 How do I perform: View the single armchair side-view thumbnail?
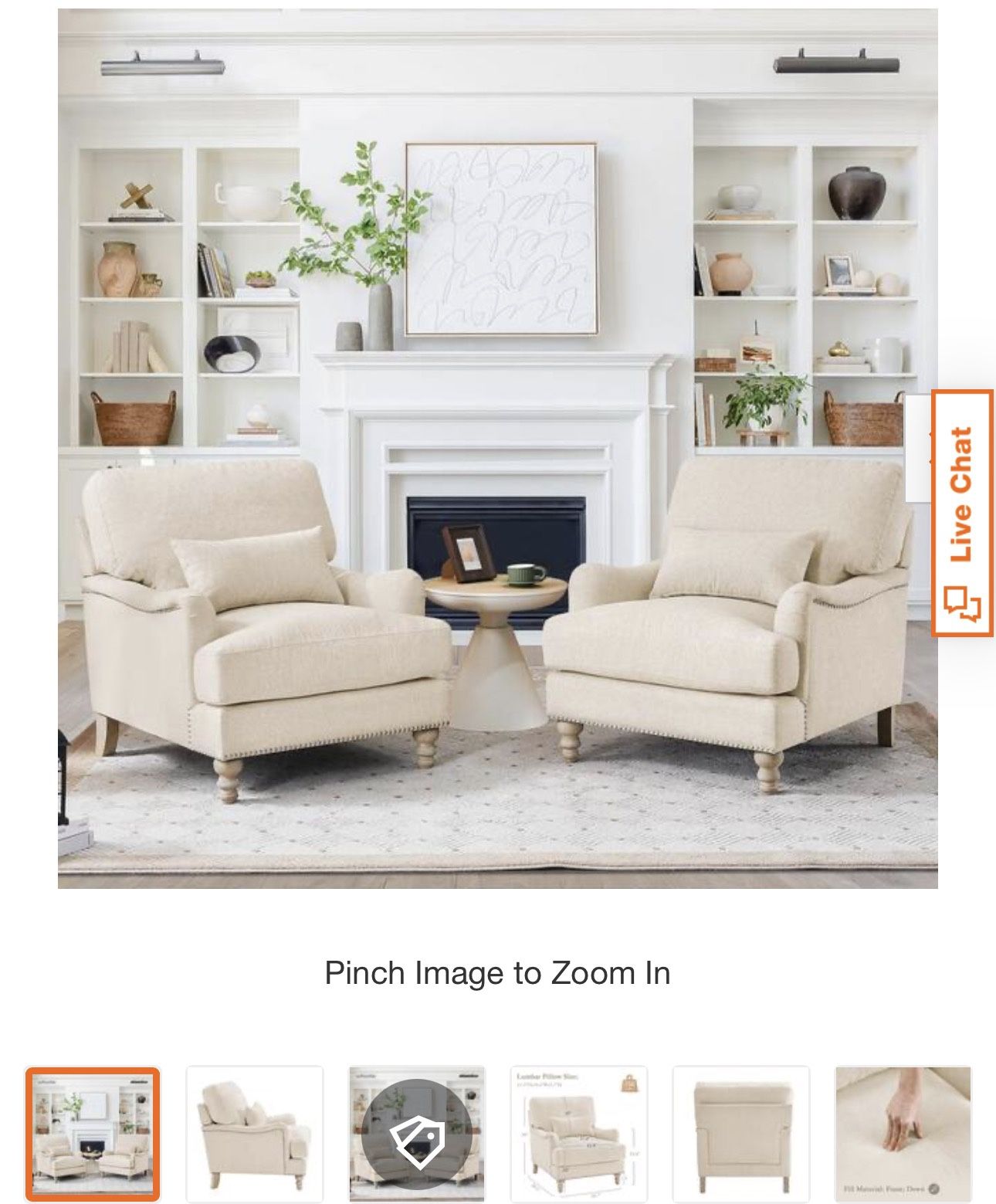(x=255, y=1133)
